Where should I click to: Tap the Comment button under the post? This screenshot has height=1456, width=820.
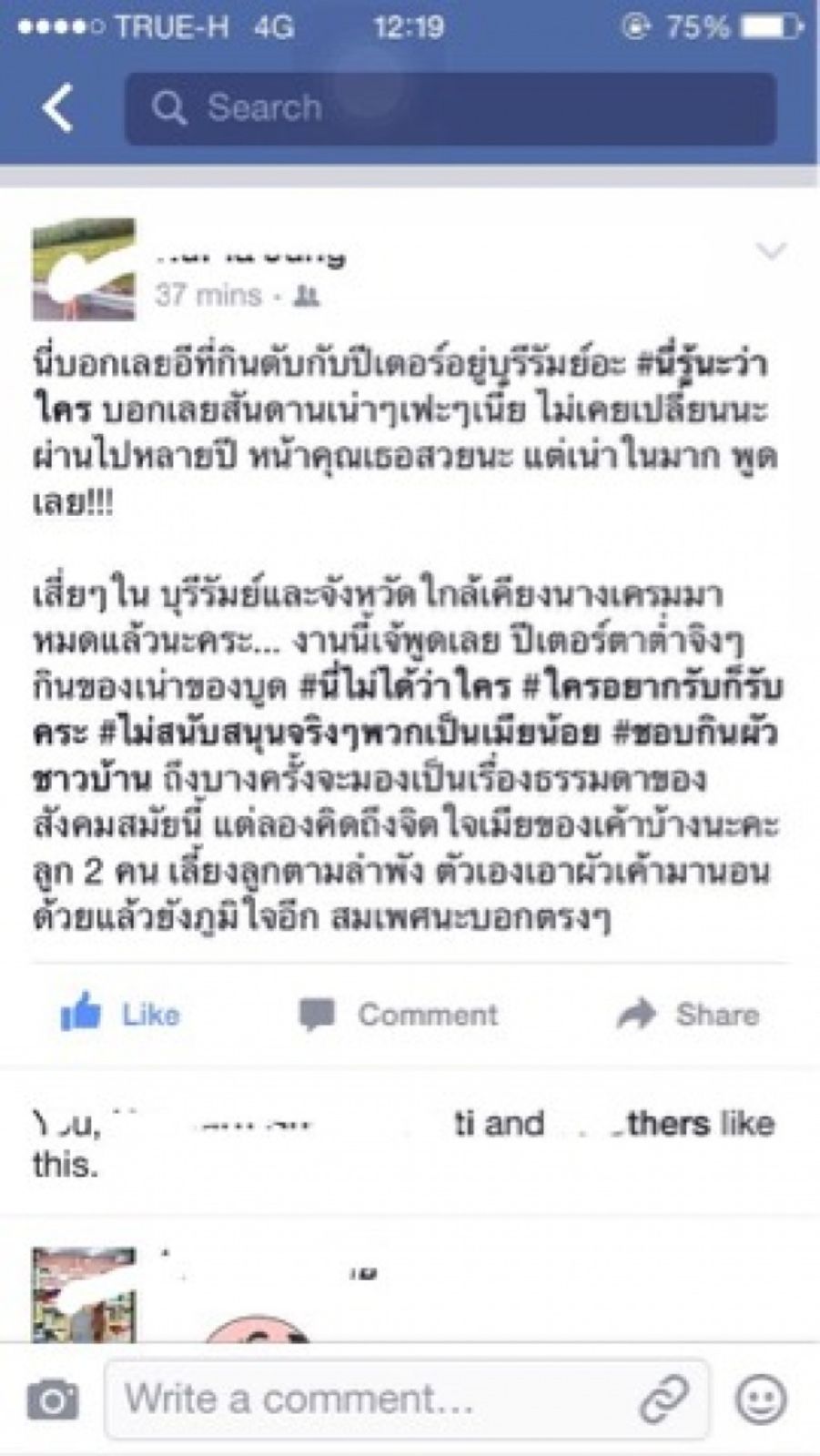pyautogui.click(x=399, y=1014)
